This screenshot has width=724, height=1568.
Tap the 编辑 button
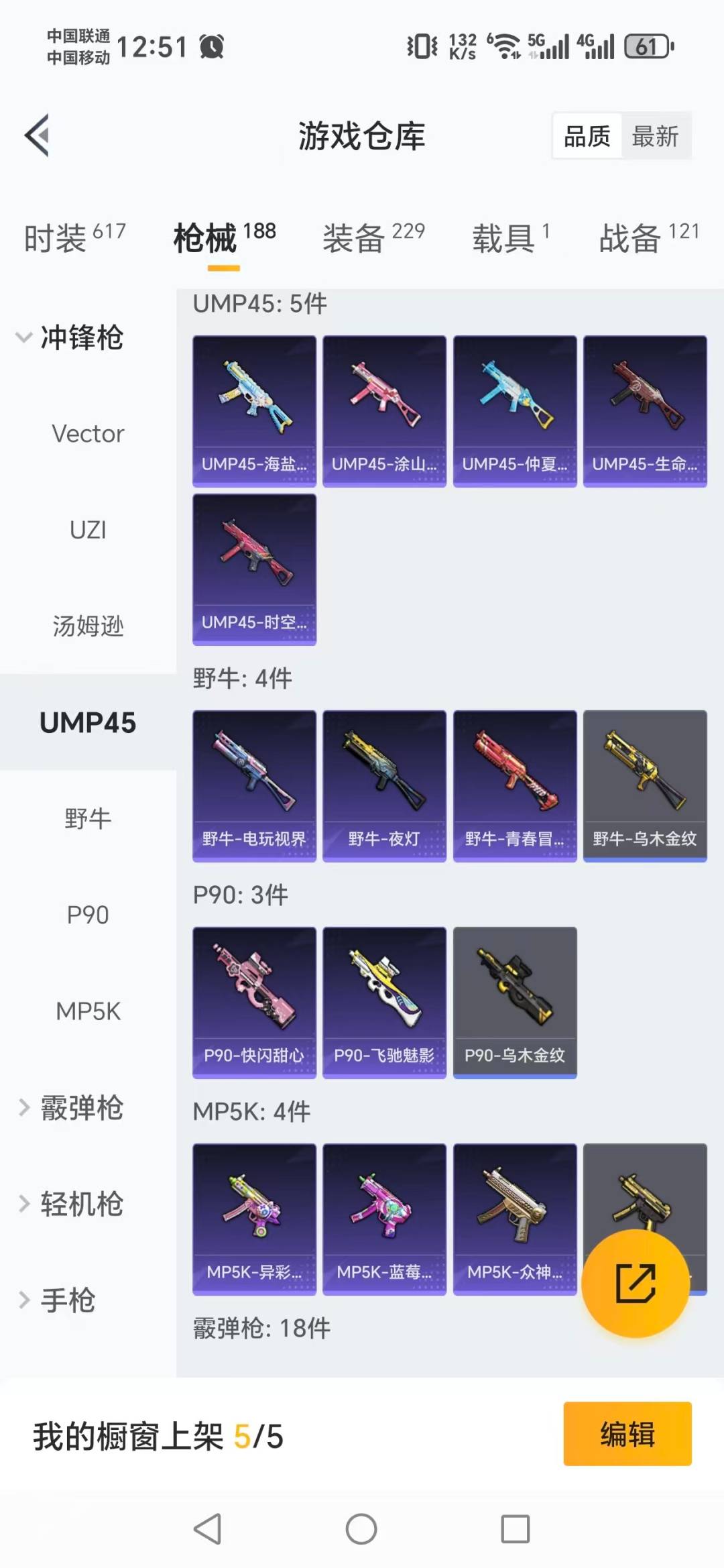(627, 1433)
